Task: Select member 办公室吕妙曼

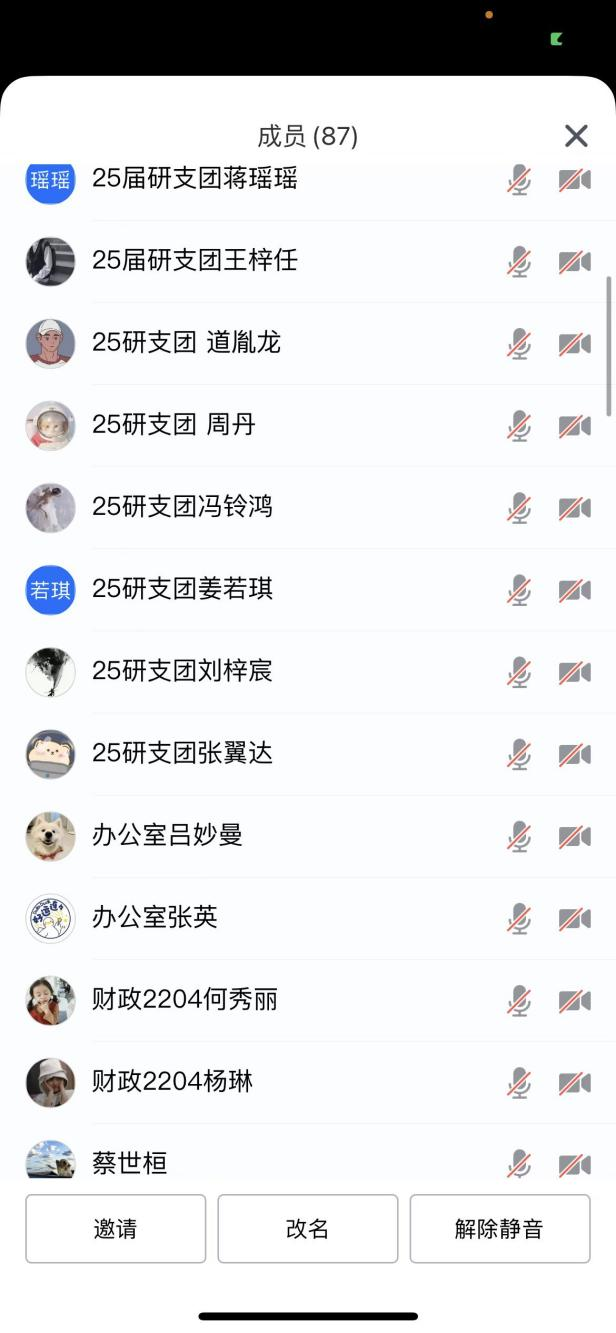Action: (x=167, y=835)
